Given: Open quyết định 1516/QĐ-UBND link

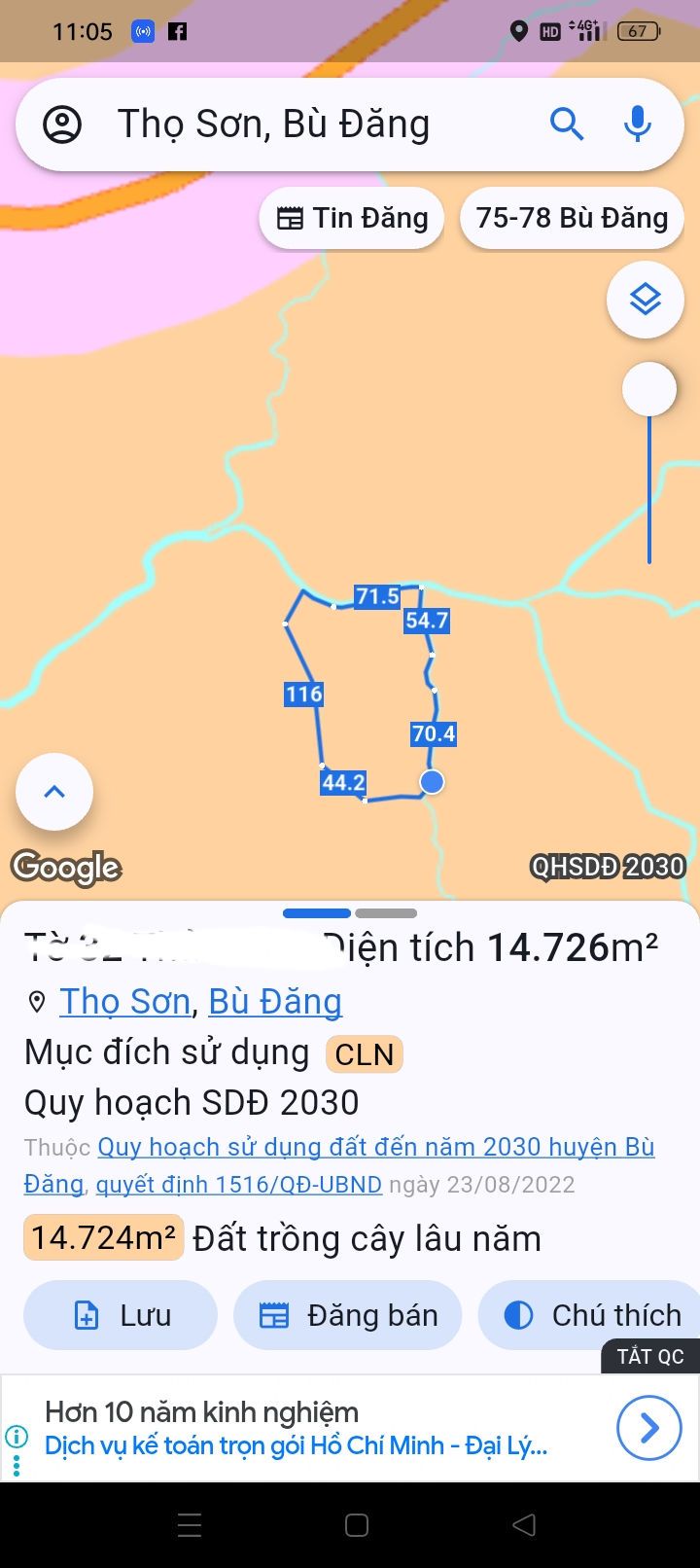Looking at the screenshot, I should pyautogui.click(x=238, y=1184).
